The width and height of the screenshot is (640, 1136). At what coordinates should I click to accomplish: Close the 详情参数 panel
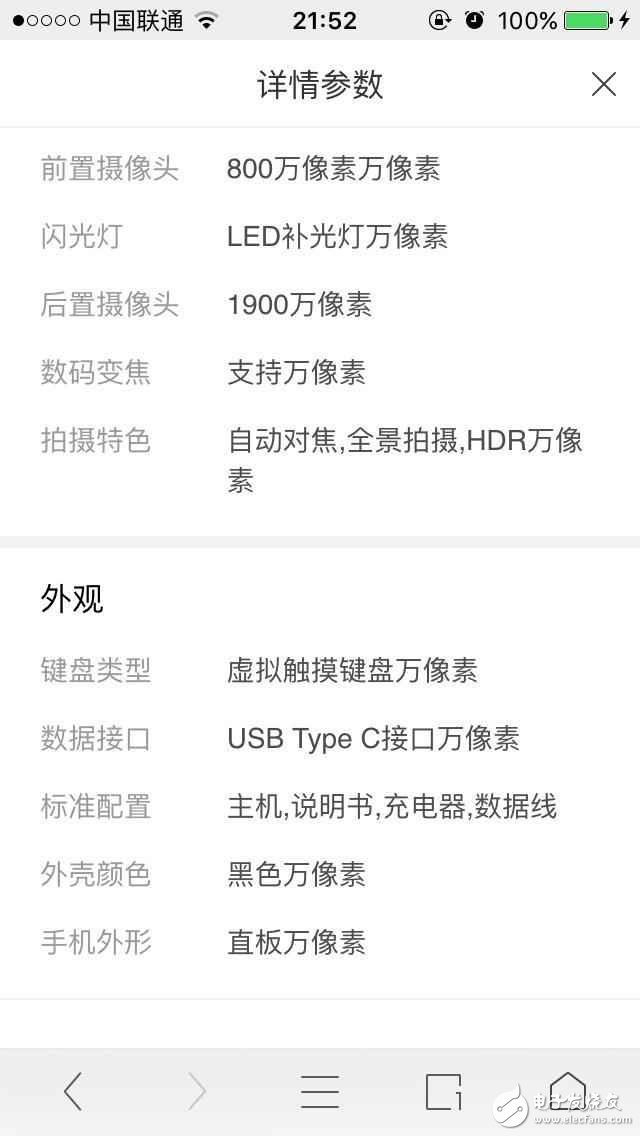(603, 85)
